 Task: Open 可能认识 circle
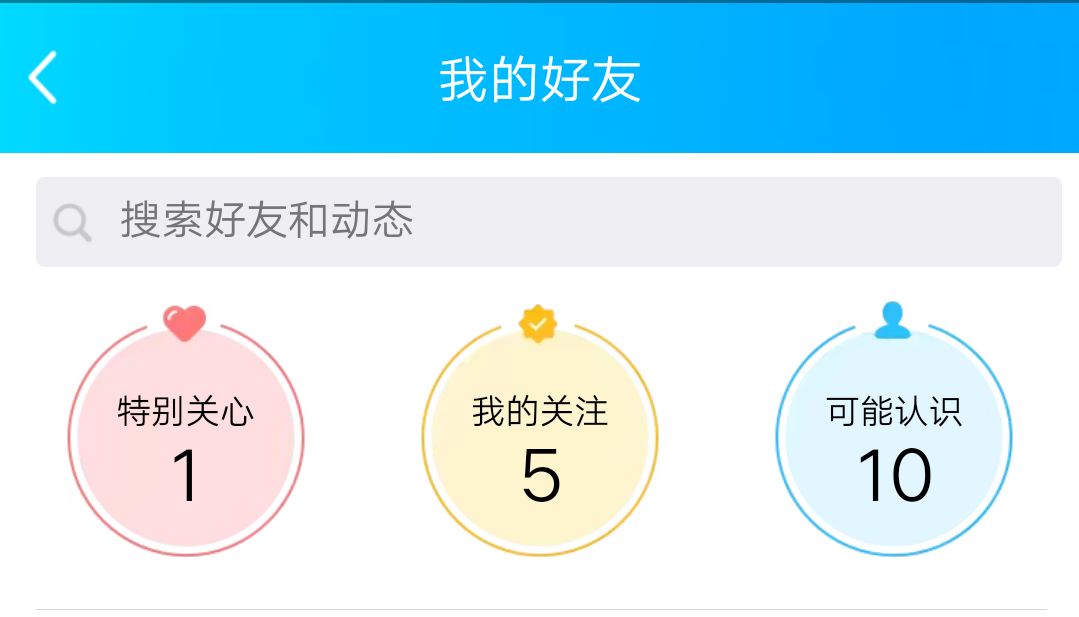coord(893,437)
